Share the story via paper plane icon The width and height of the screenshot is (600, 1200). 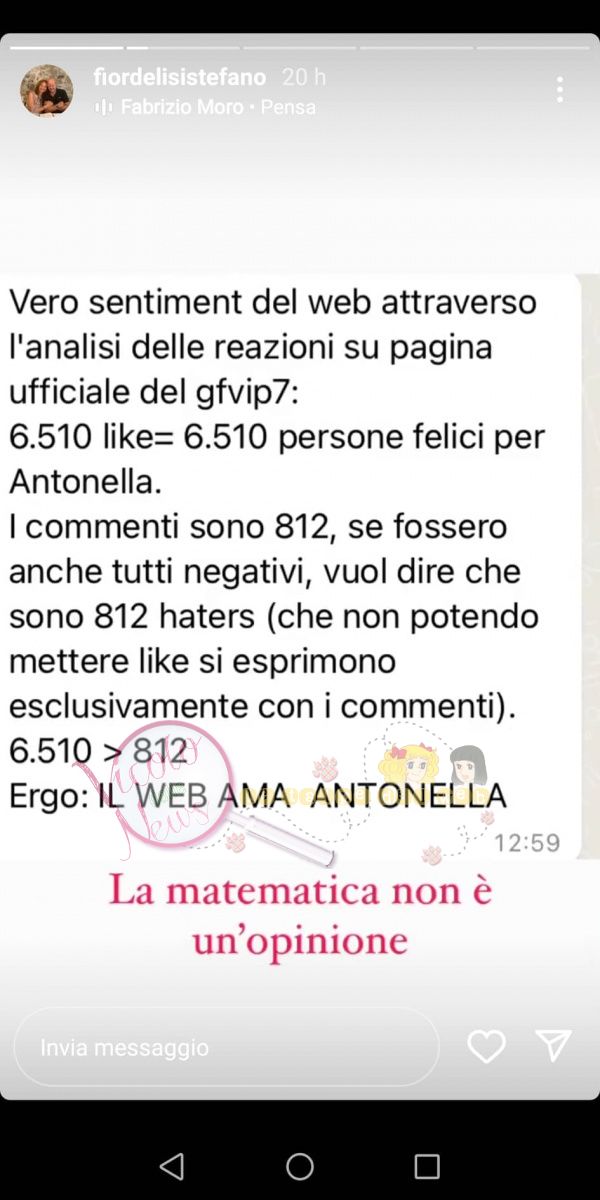point(552,1046)
